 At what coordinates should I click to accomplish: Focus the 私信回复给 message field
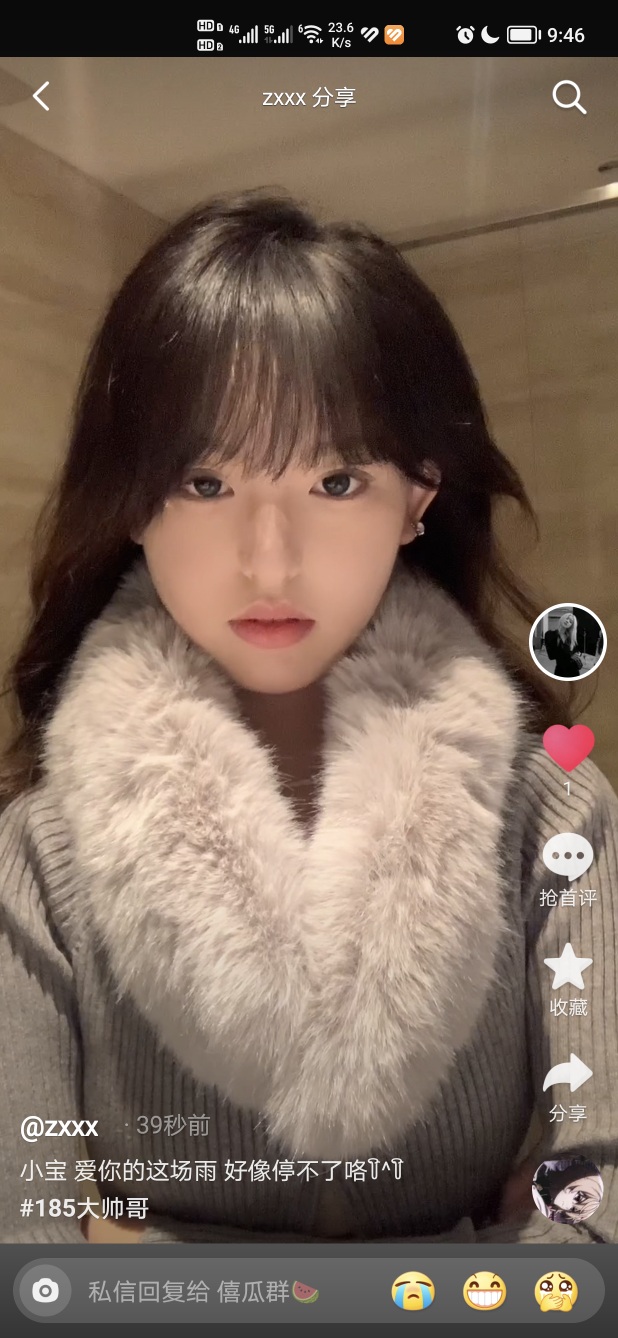tap(204, 1291)
